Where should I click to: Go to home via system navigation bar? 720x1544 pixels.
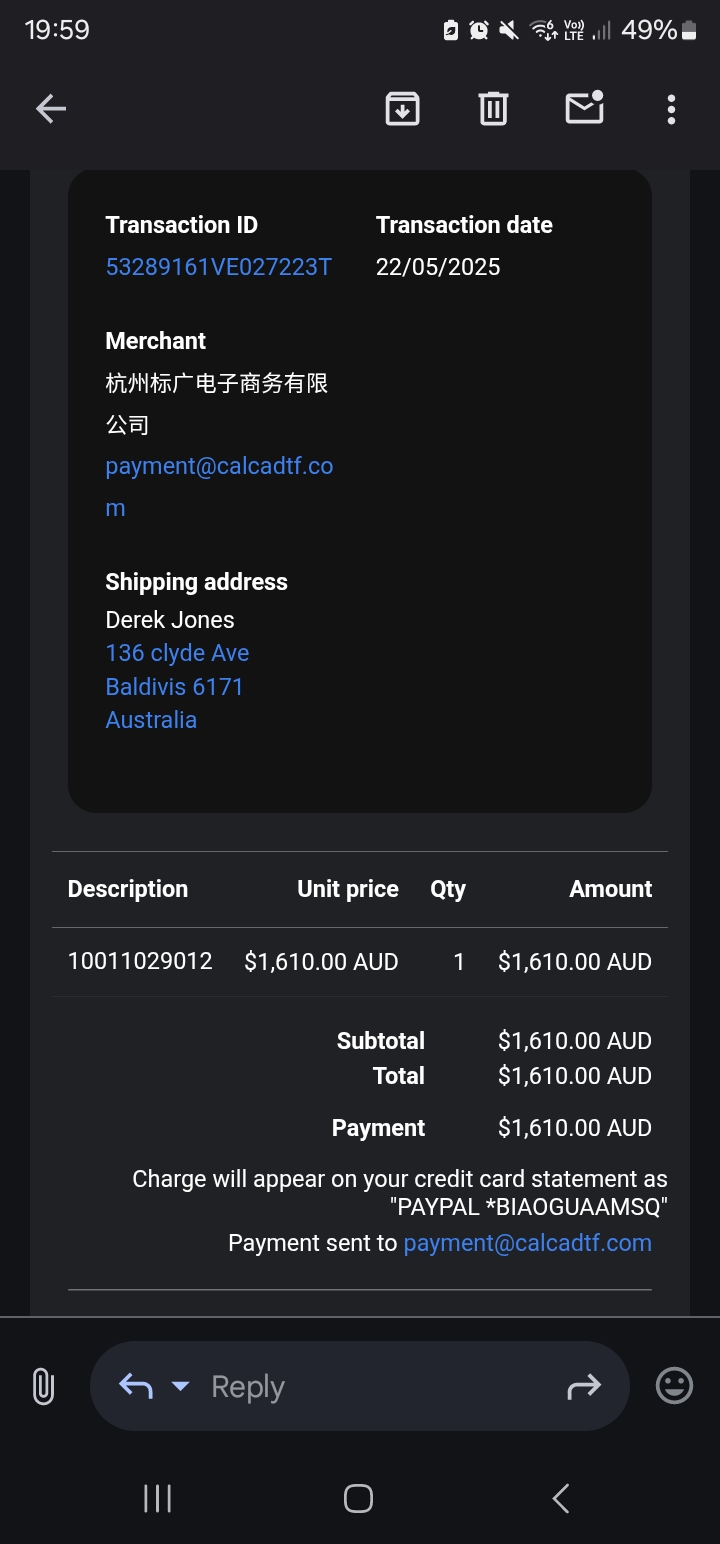point(358,1498)
